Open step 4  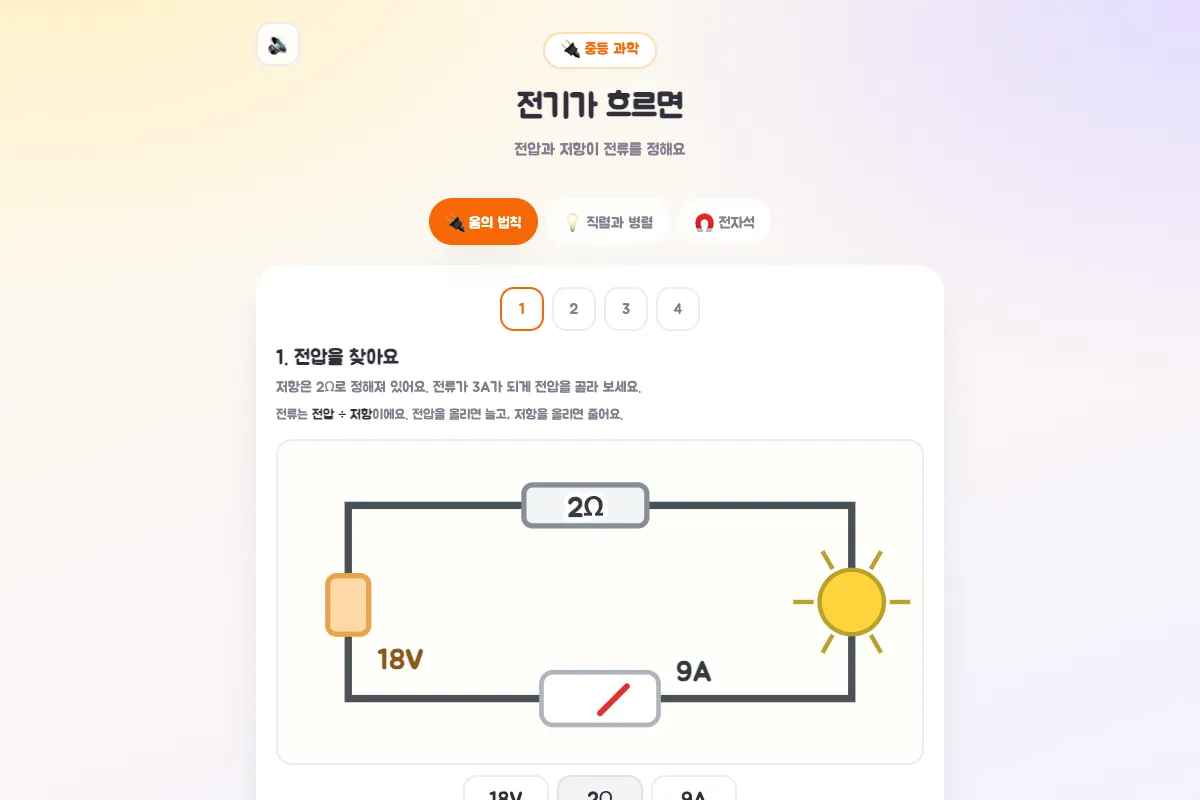pos(678,309)
